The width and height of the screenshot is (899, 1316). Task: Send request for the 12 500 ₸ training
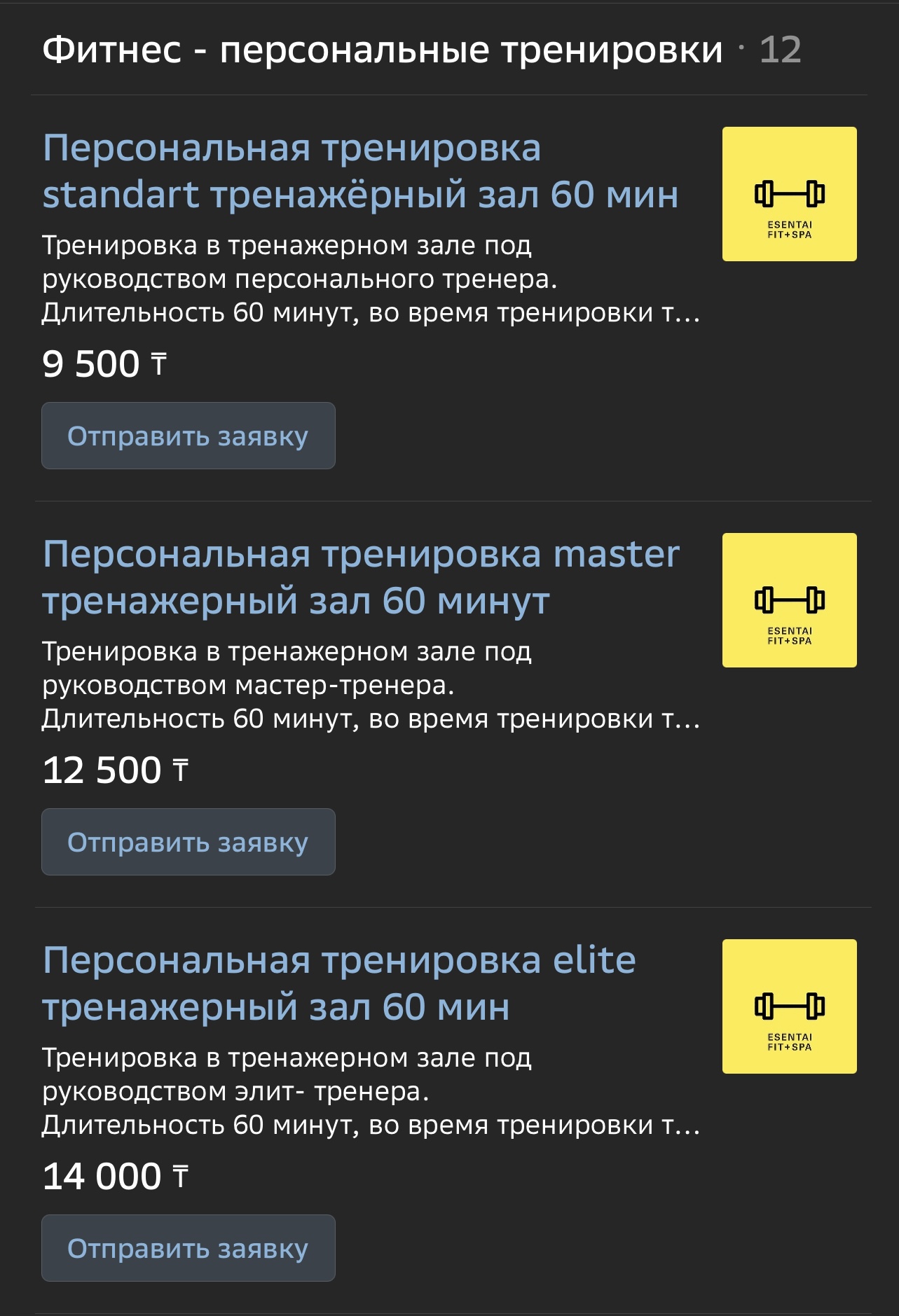188,842
